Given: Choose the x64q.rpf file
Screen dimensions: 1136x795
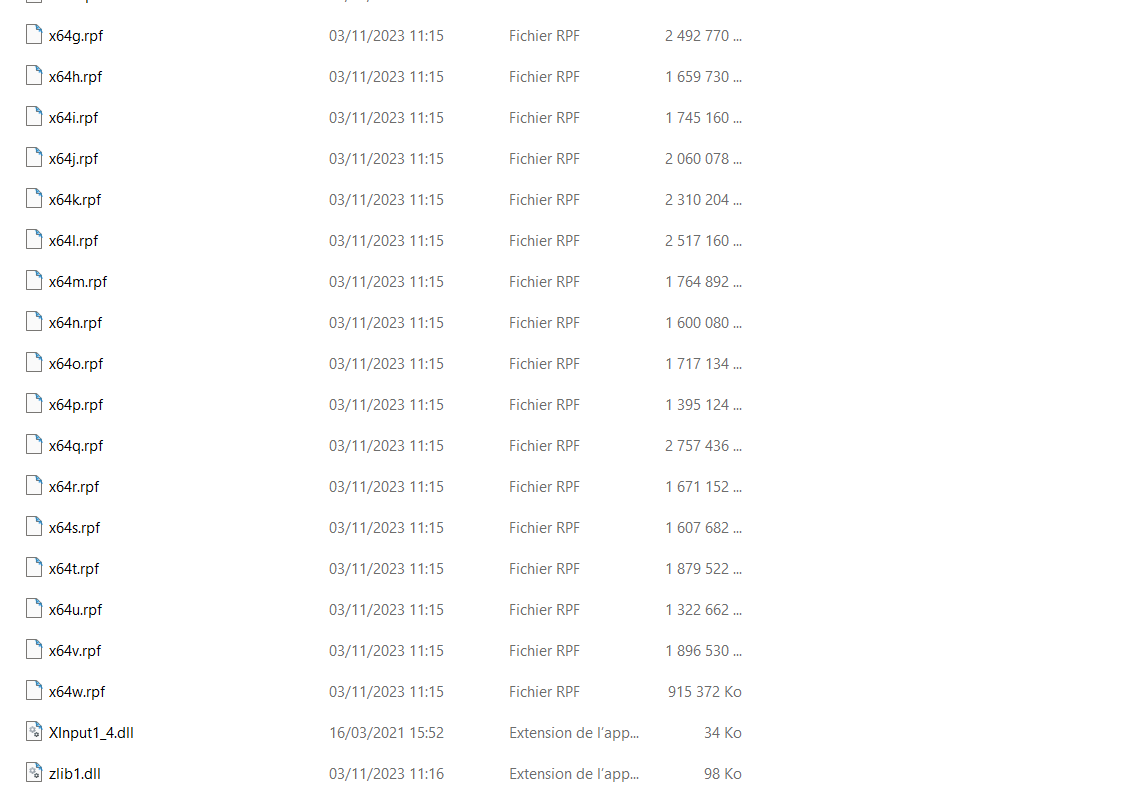Looking at the screenshot, I should coord(75,446).
